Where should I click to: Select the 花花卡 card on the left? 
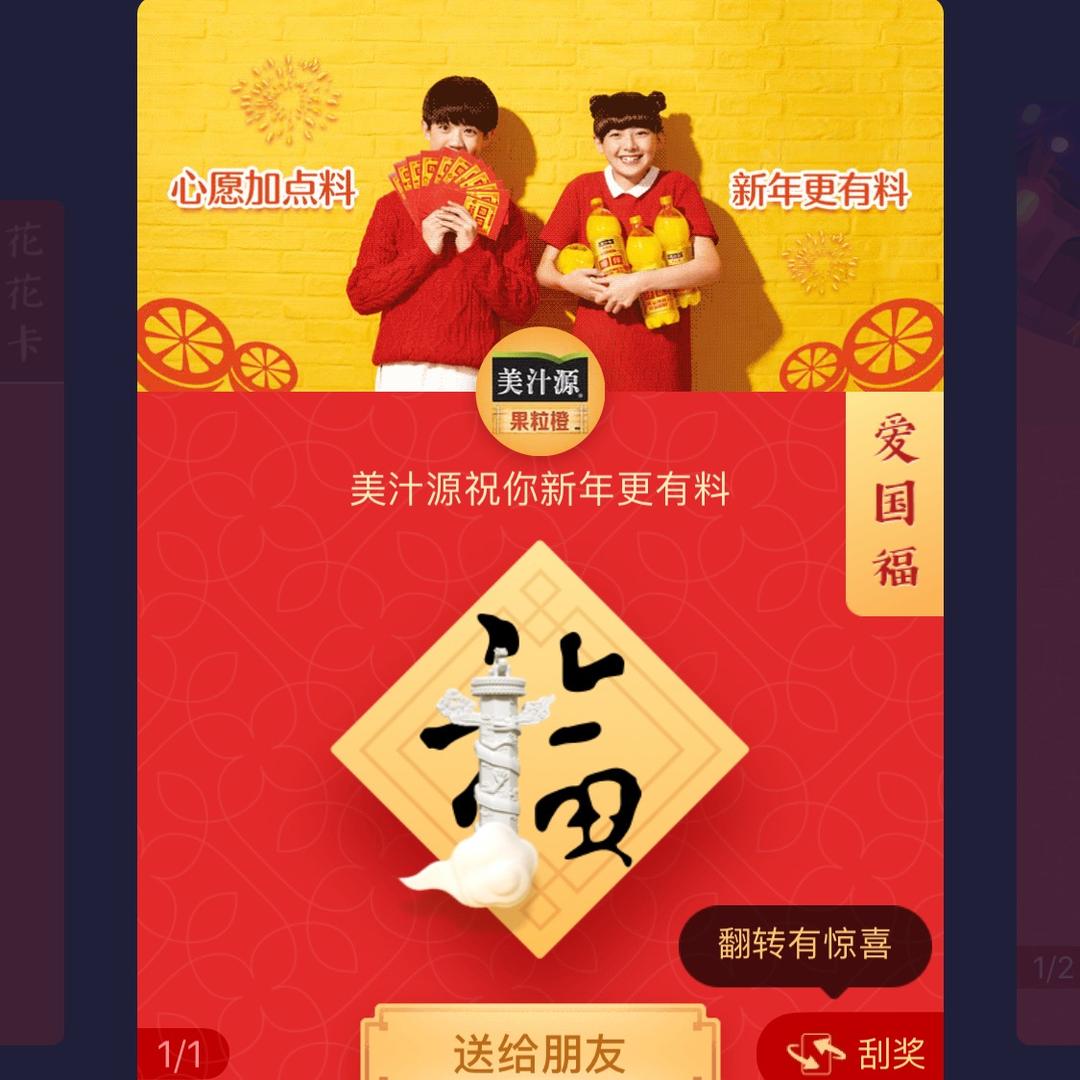(x=32, y=623)
